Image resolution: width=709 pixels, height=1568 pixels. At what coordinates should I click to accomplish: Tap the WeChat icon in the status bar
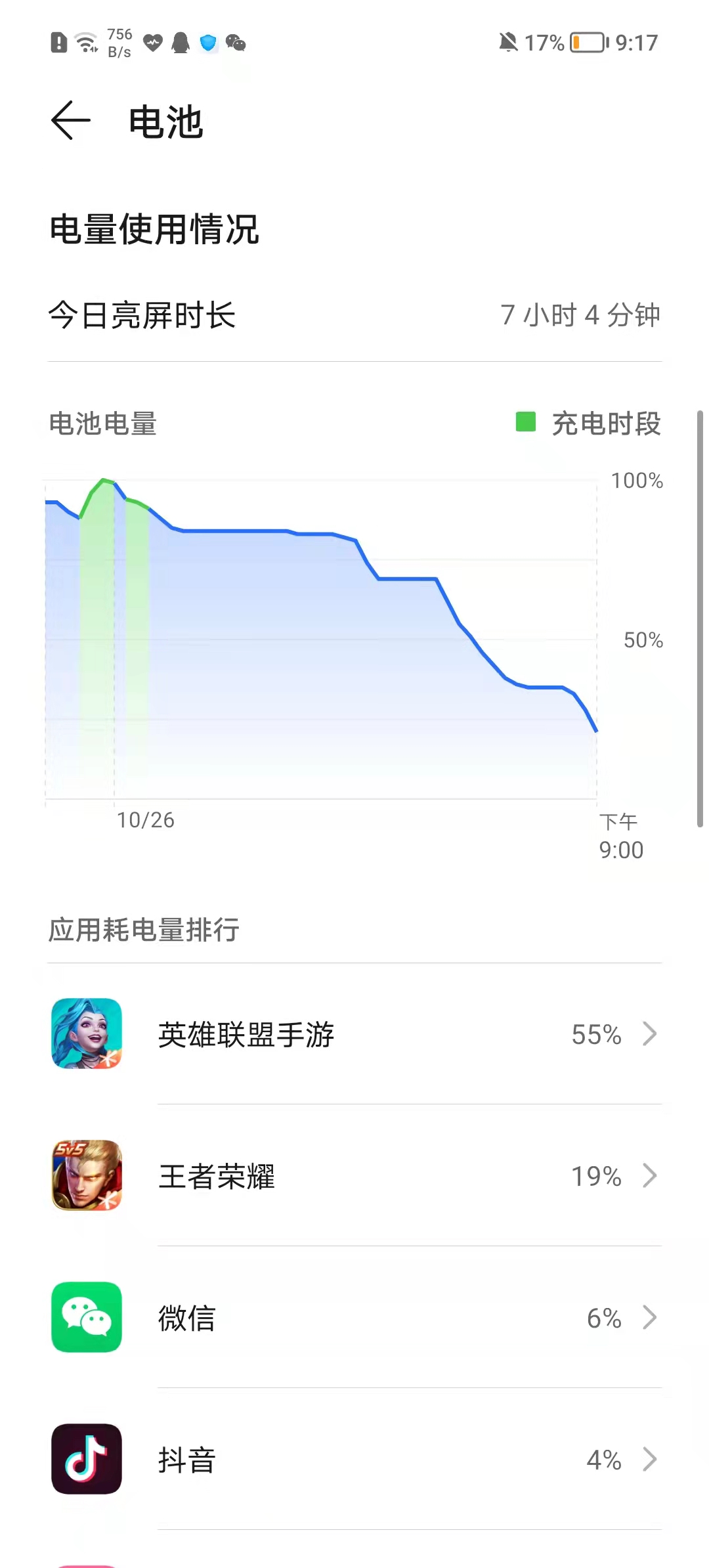(235, 43)
